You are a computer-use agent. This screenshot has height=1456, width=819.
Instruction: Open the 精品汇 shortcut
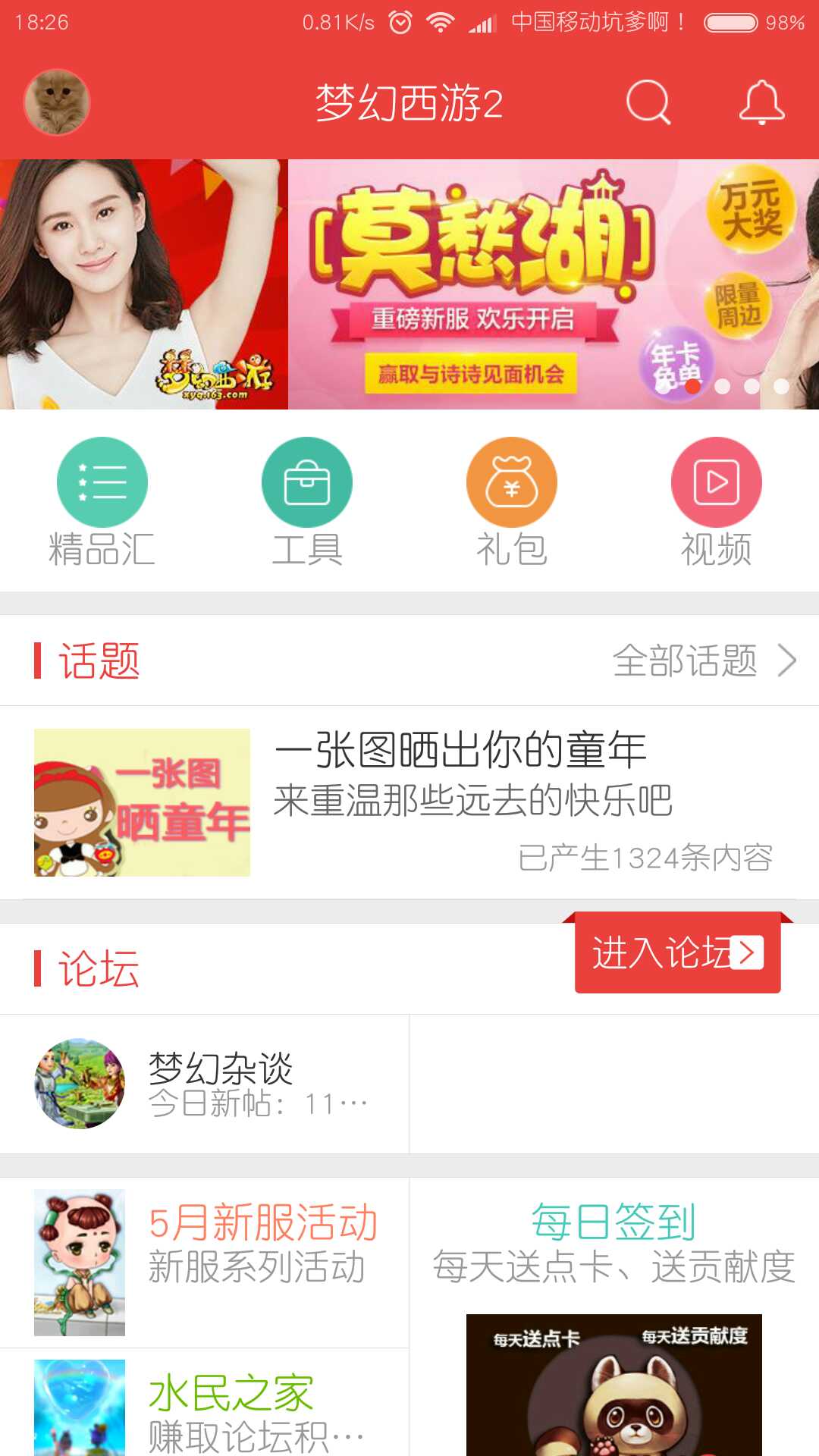(102, 500)
